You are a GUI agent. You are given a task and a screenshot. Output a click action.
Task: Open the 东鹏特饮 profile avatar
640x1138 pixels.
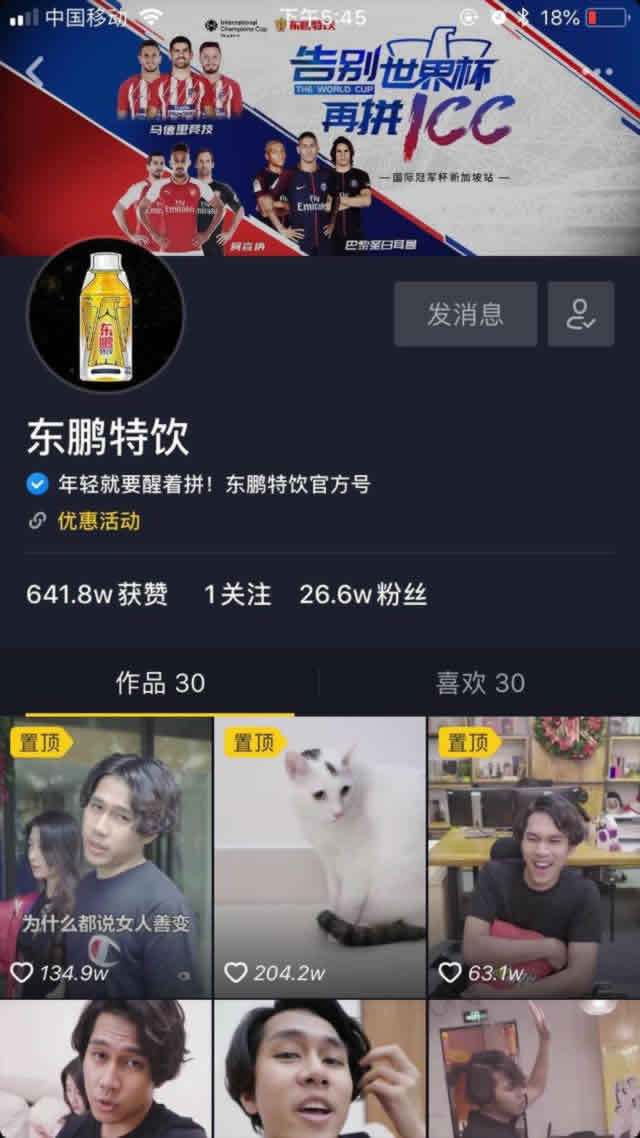coord(106,316)
